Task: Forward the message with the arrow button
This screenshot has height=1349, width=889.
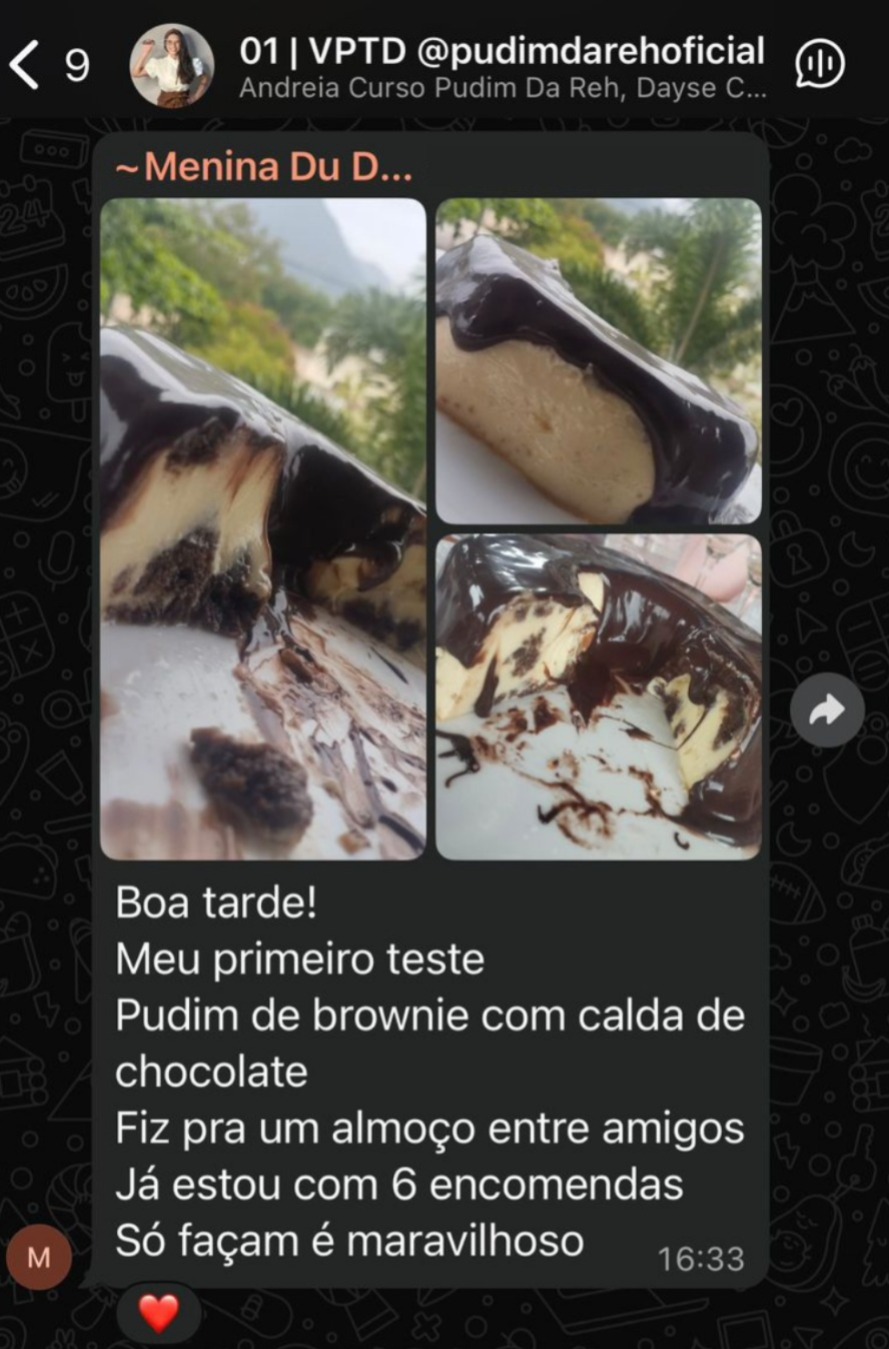Action: [x=827, y=710]
